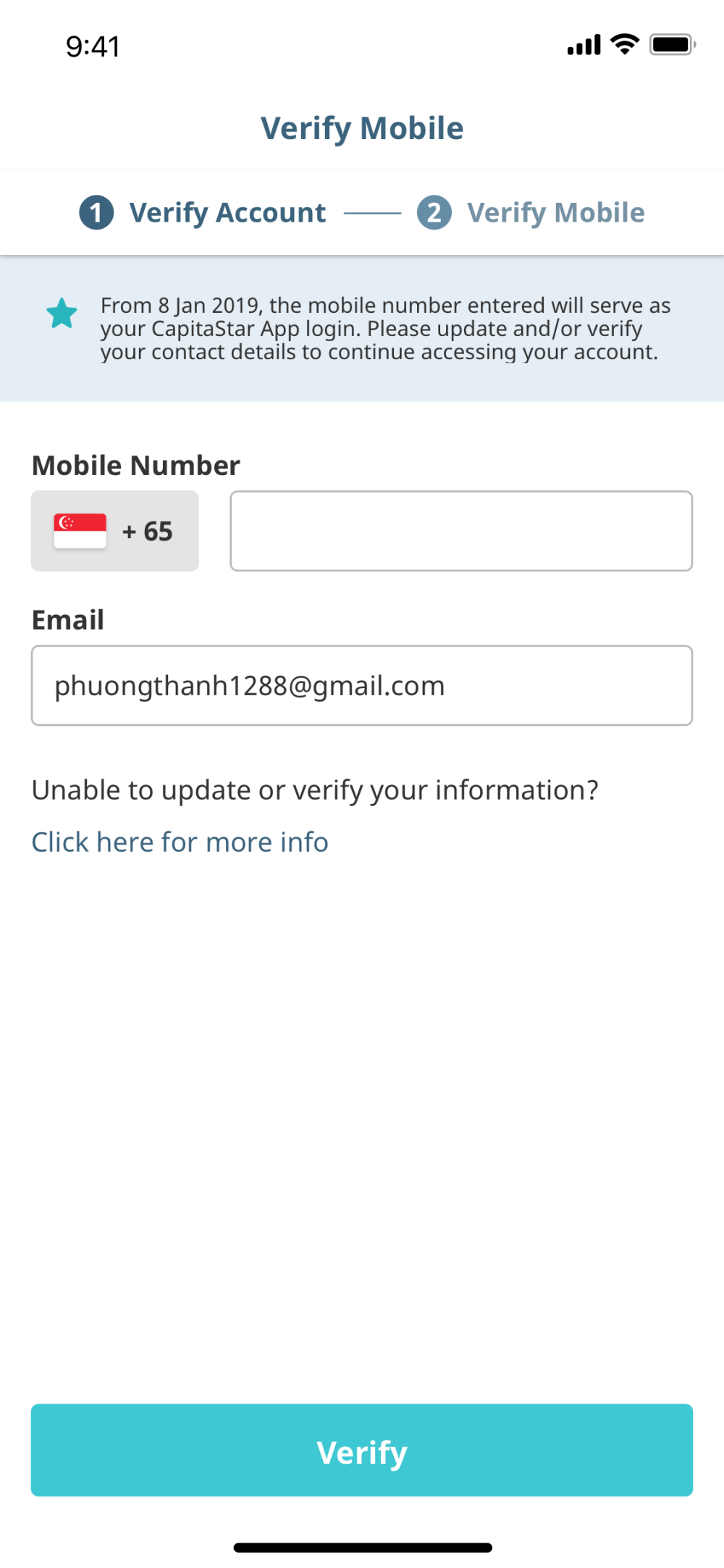Tap the Verify button
The height and width of the screenshot is (1568, 724).
coord(362,1450)
